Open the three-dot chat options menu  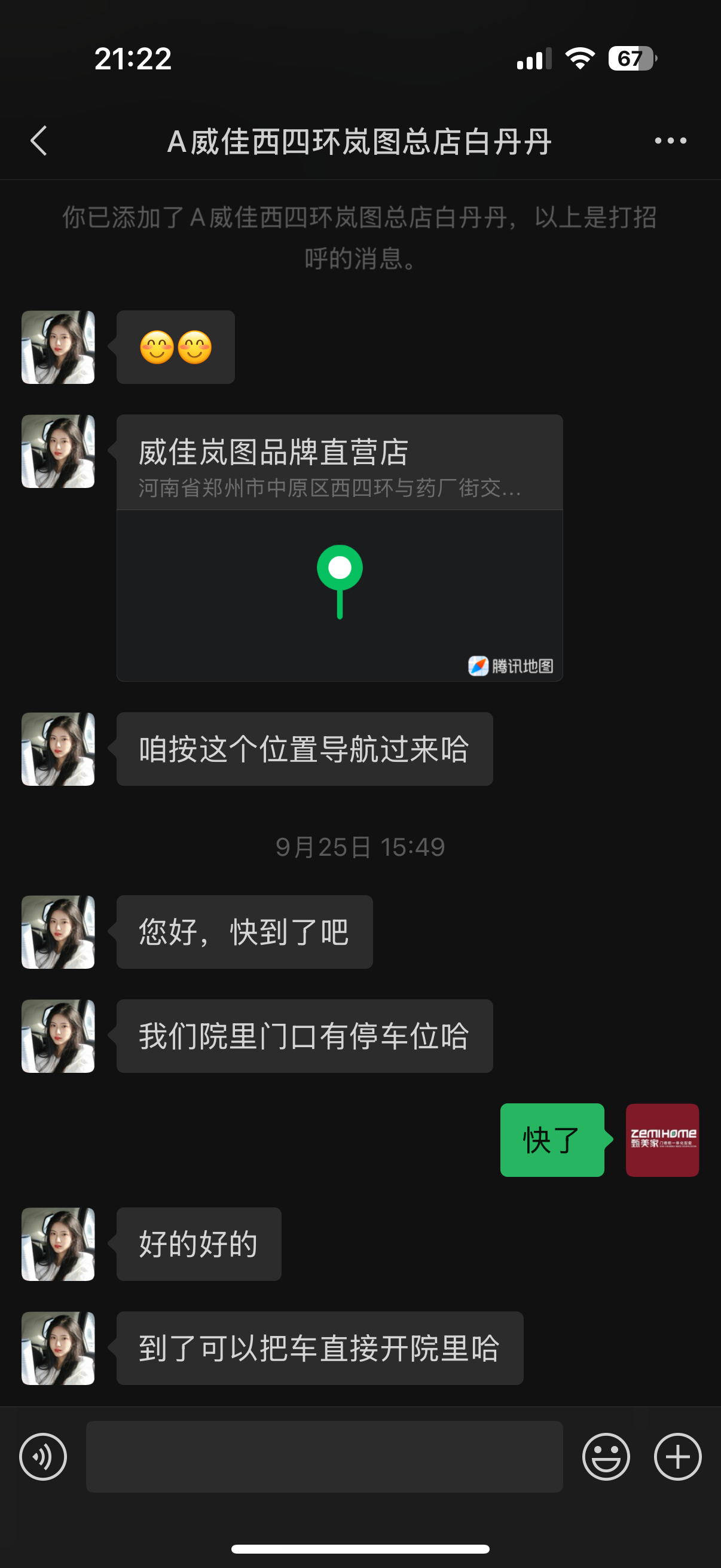click(670, 141)
